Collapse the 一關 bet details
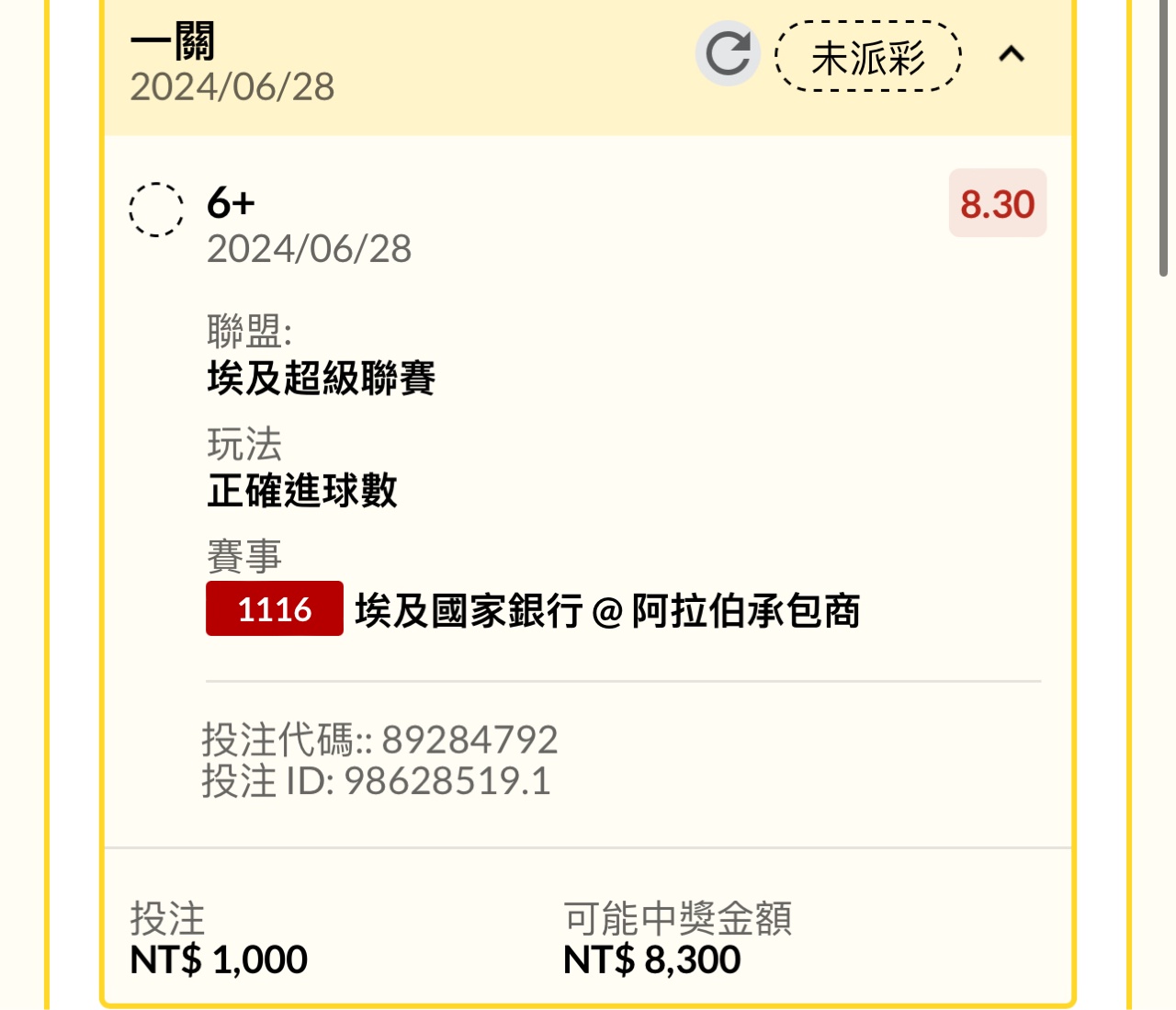The image size is (1176, 1010). pos(1012,55)
